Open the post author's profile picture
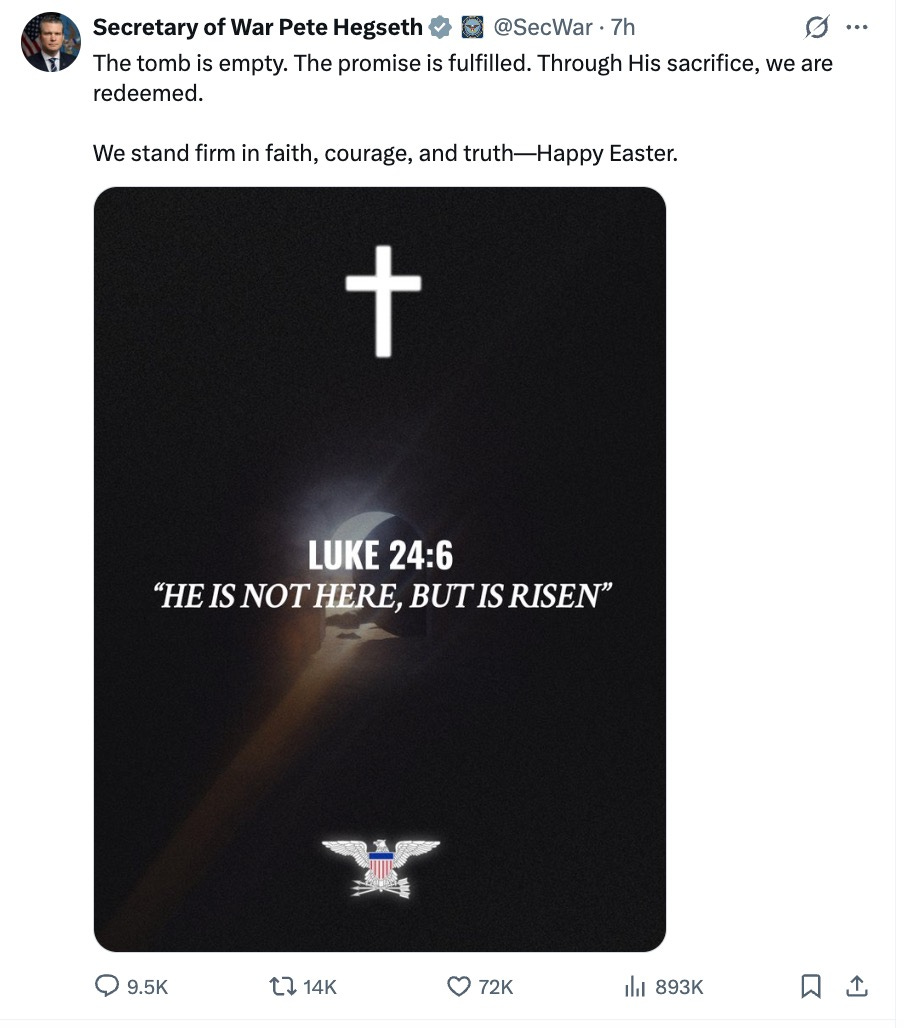The image size is (904, 1028). pyautogui.click(x=50, y=42)
